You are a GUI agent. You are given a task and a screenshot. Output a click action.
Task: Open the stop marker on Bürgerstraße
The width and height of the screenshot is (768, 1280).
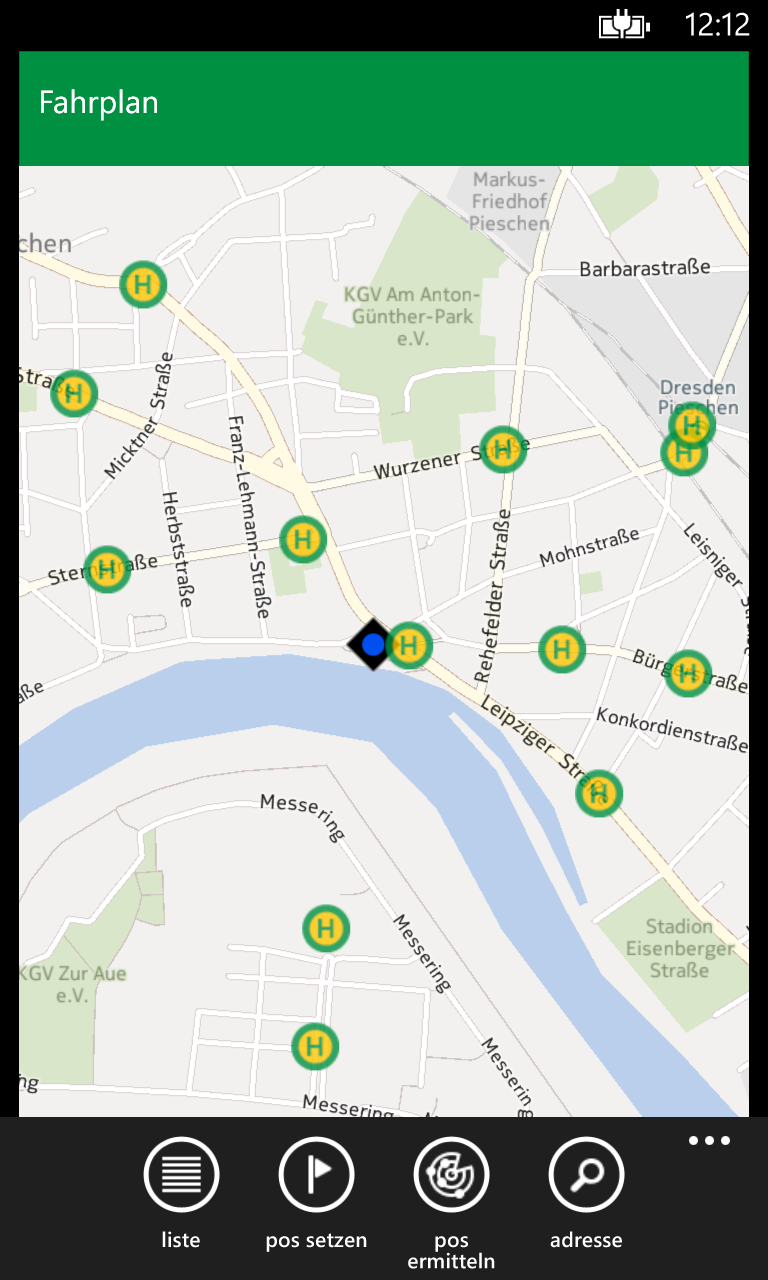[688, 673]
